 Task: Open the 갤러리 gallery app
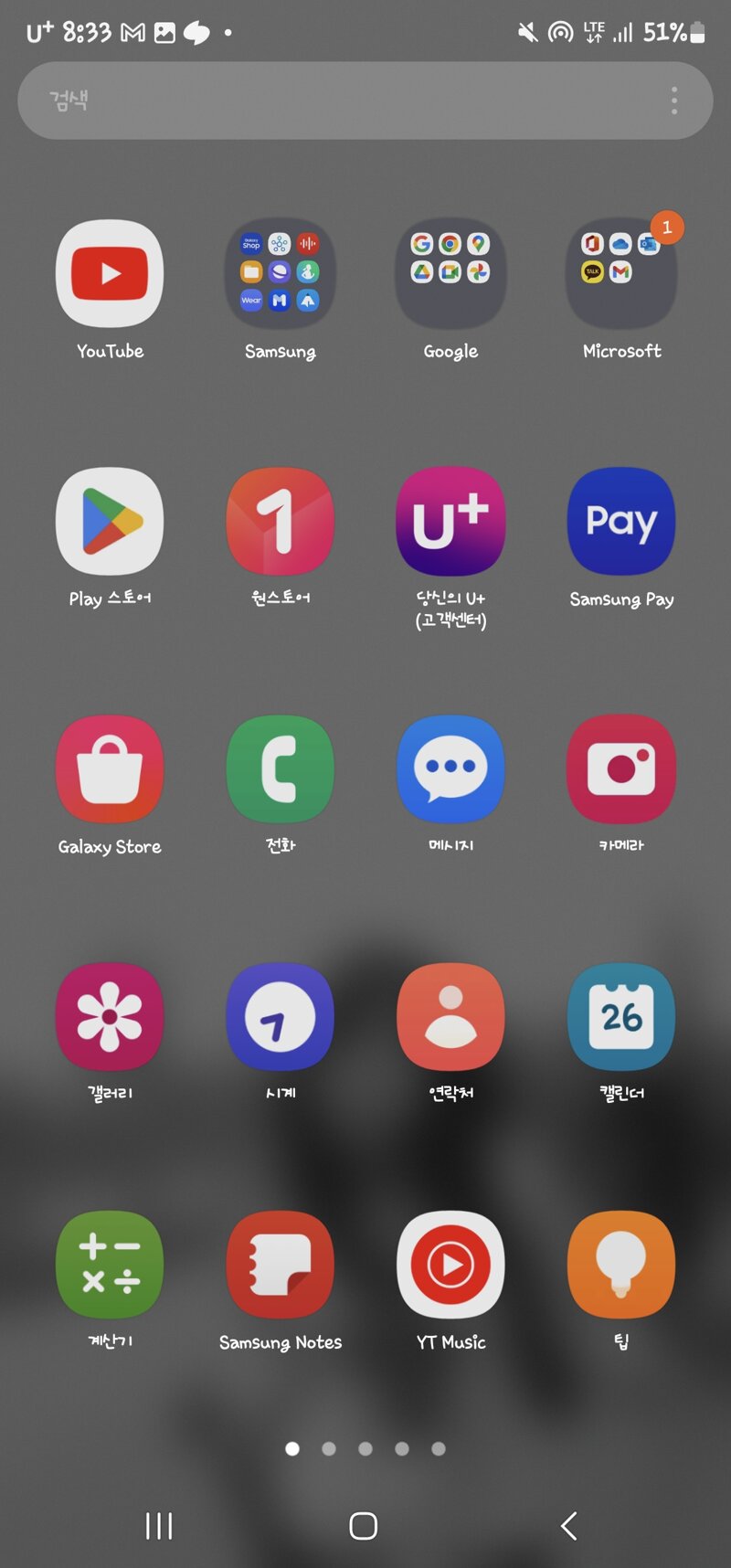point(110,1017)
